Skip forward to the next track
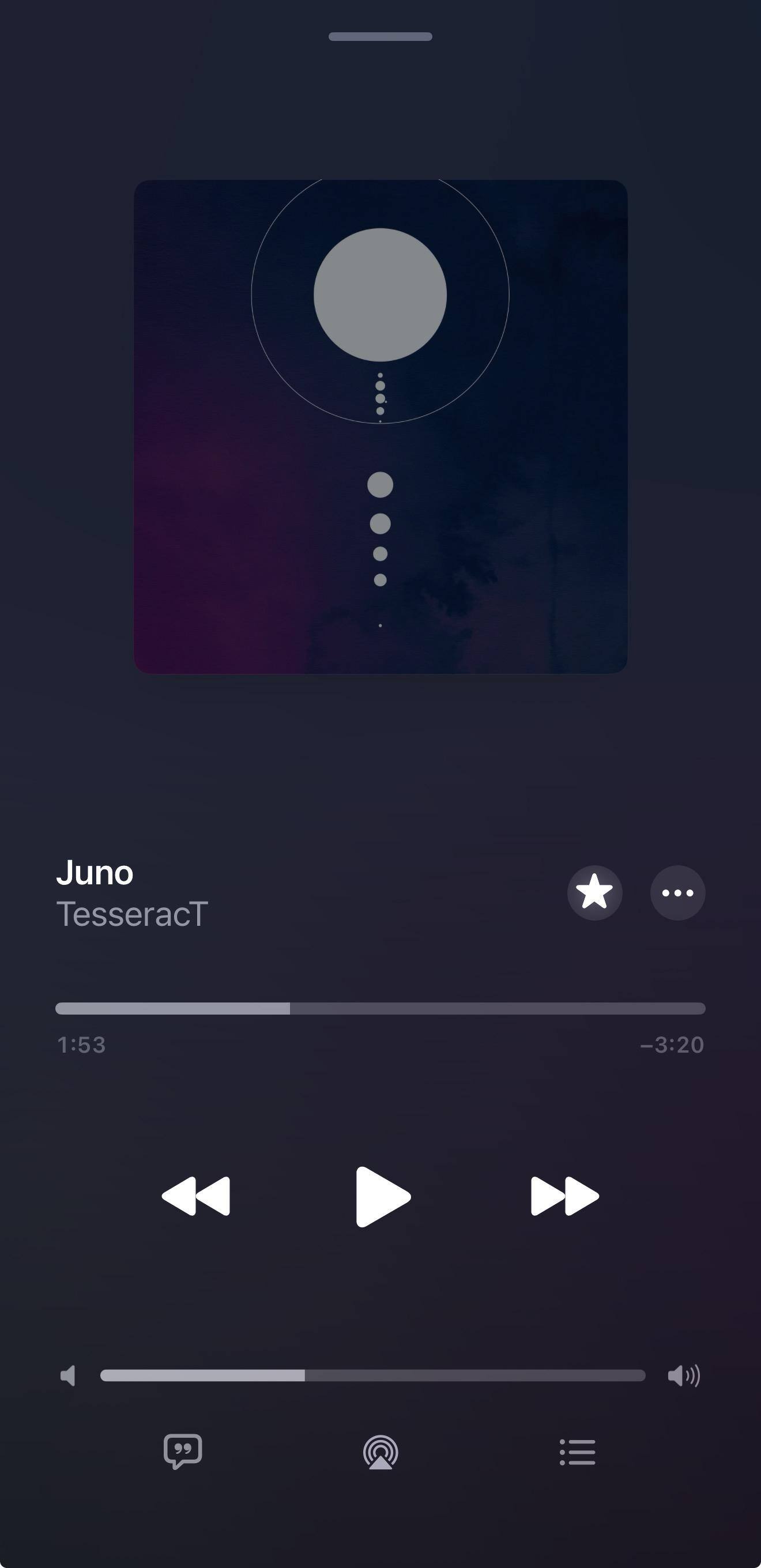Viewport: 761px width, 1568px height. (x=565, y=1196)
